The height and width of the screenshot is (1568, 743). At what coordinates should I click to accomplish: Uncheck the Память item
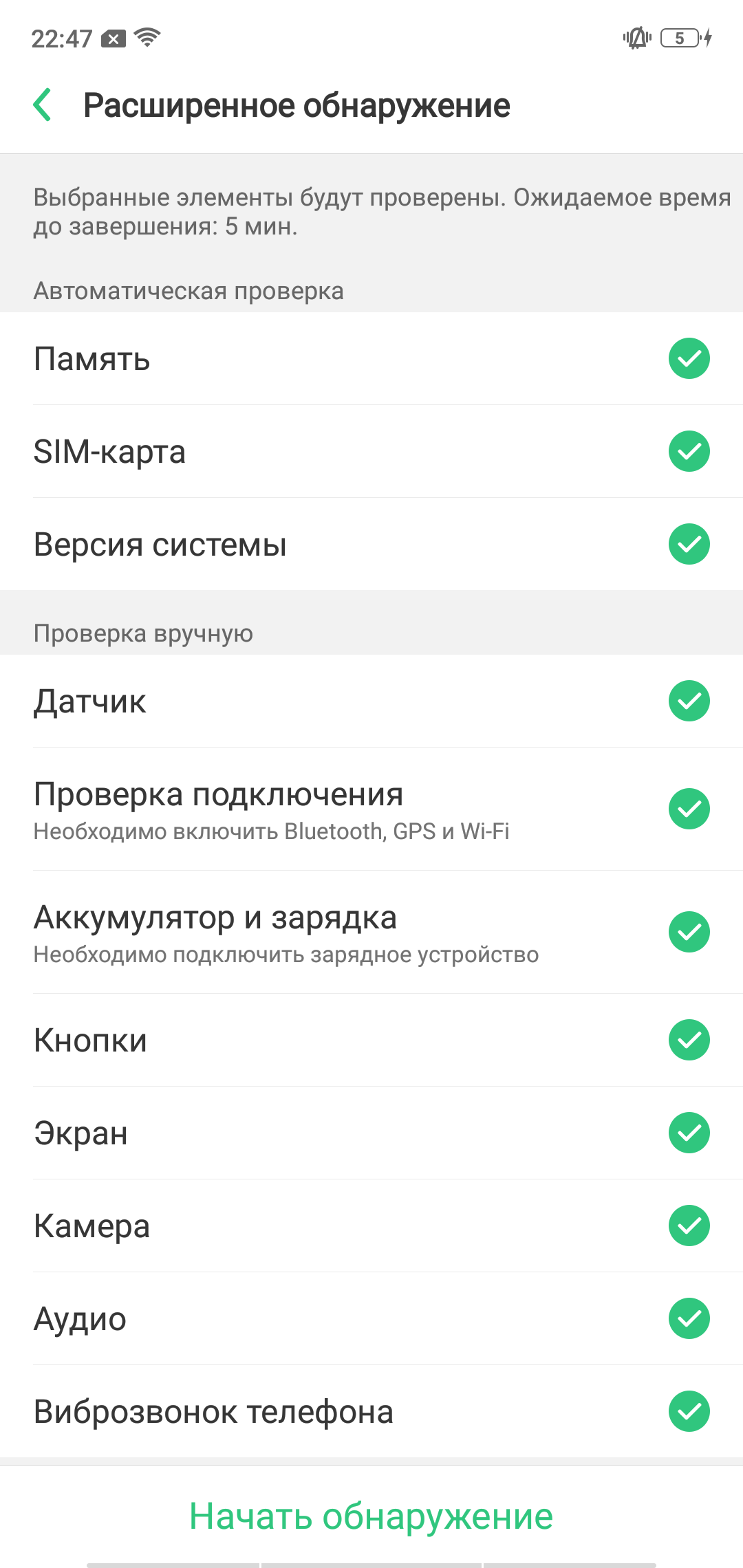click(689, 358)
